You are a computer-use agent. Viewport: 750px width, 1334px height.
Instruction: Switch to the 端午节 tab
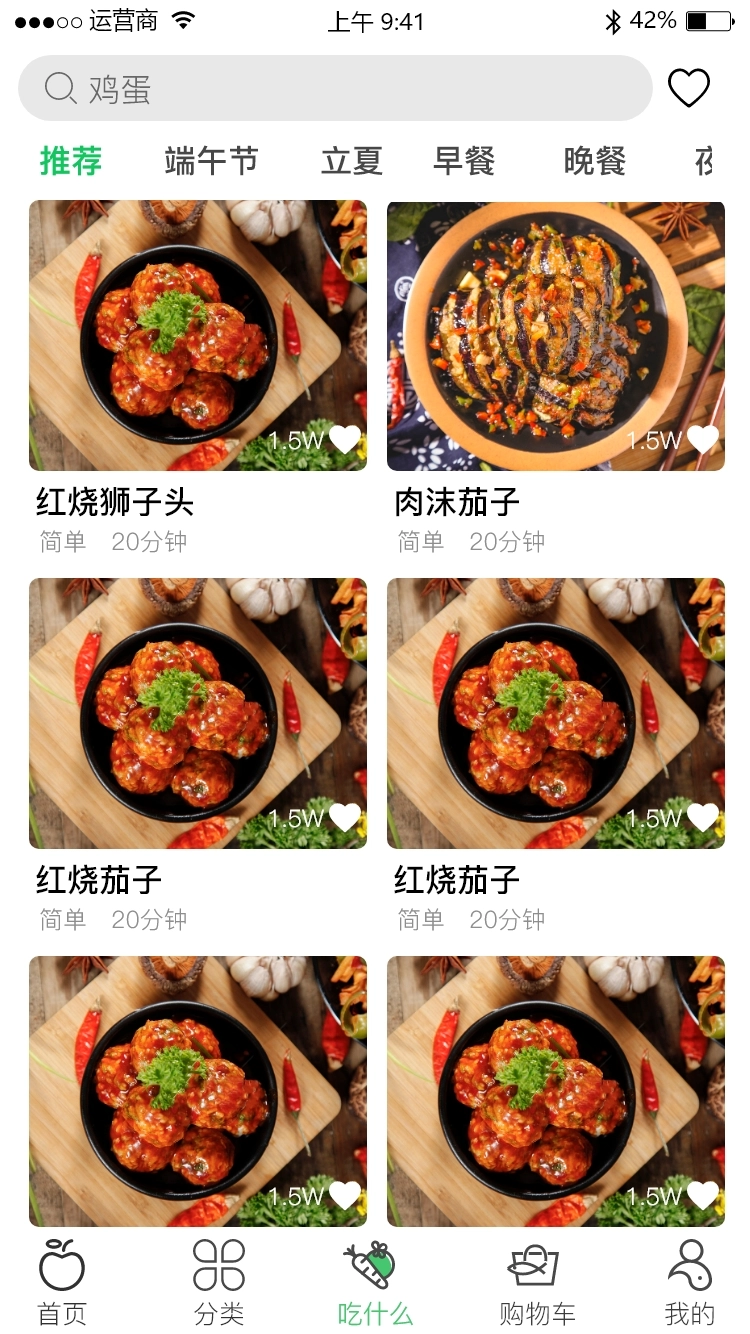click(x=212, y=160)
